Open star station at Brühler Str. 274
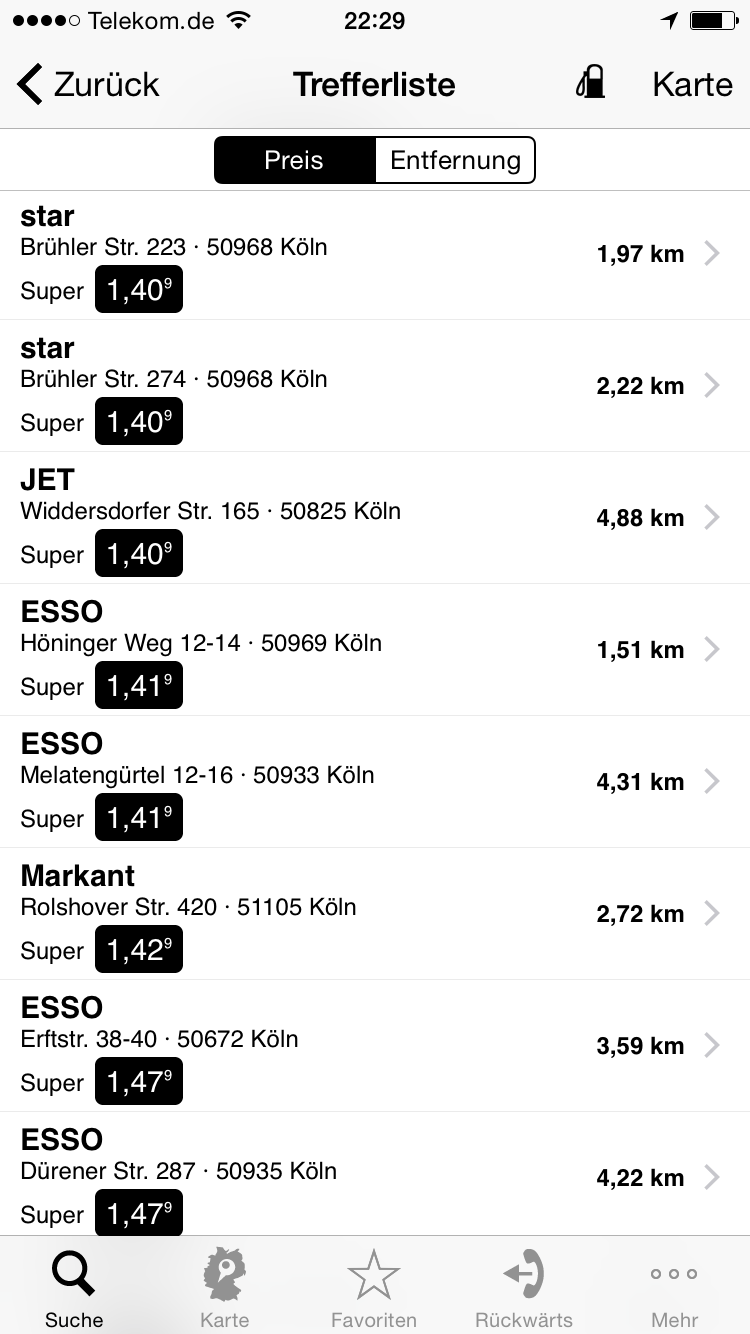Viewport: 750px width, 1334px height. [x=375, y=386]
